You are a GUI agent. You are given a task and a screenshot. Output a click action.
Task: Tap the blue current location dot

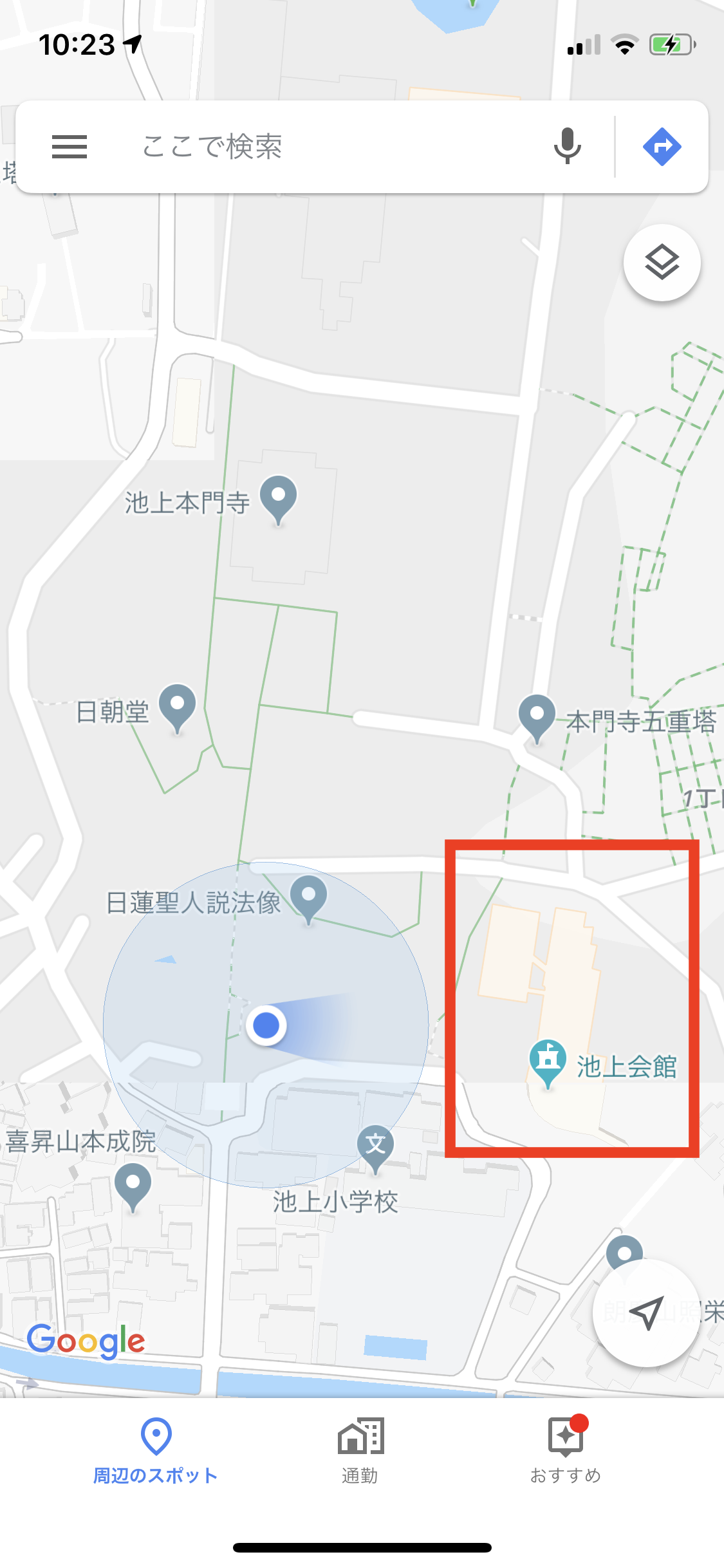click(266, 1025)
